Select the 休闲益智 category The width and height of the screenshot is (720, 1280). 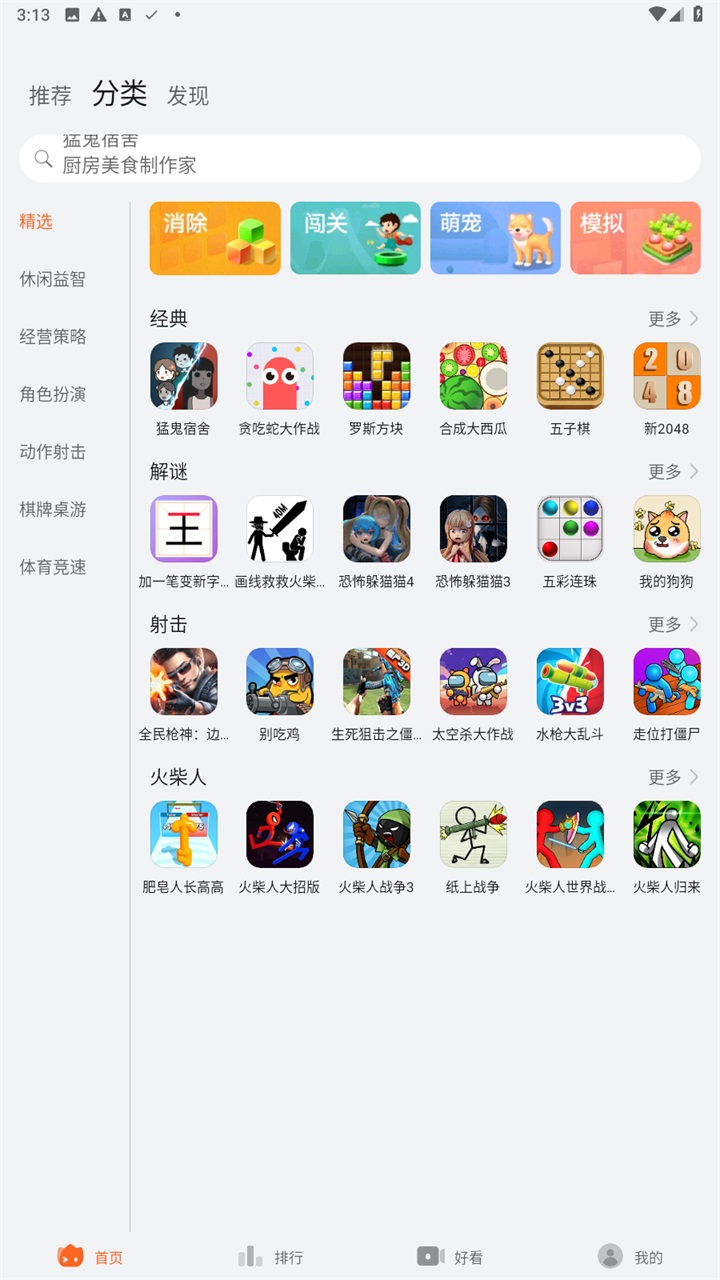53,279
